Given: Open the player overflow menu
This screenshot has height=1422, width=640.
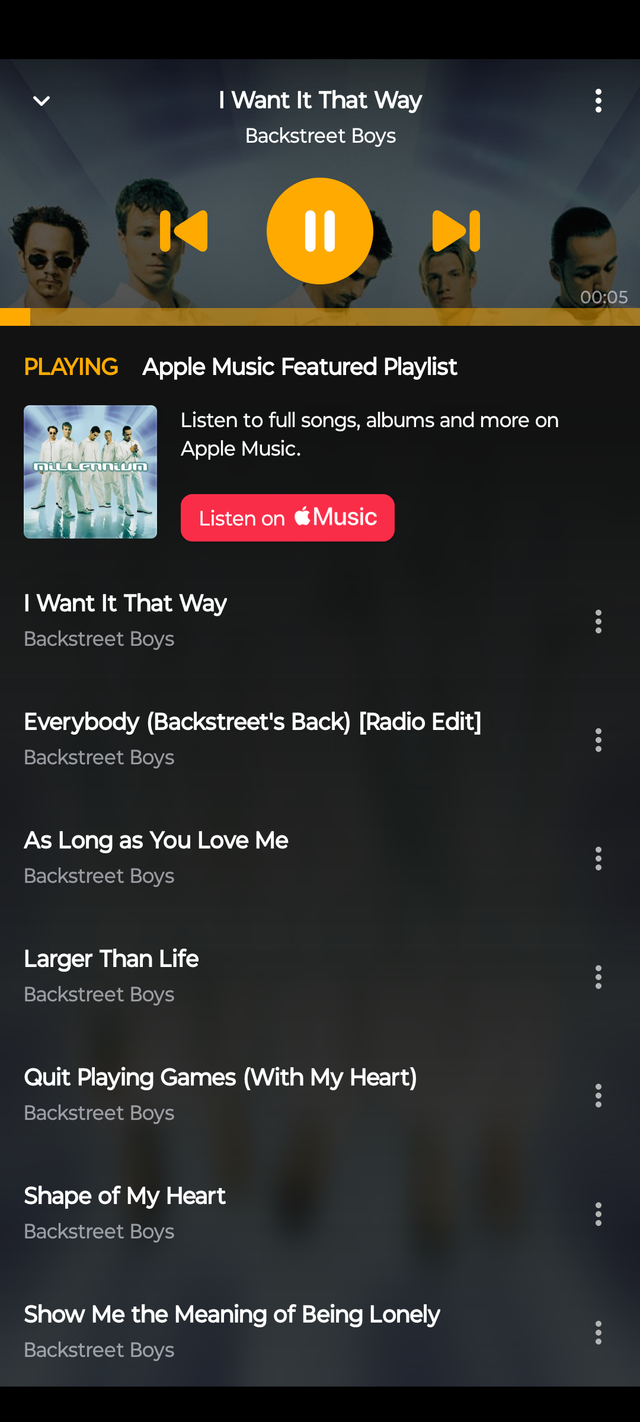Looking at the screenshot, I should pyautogui.click(x=598, y=100).
